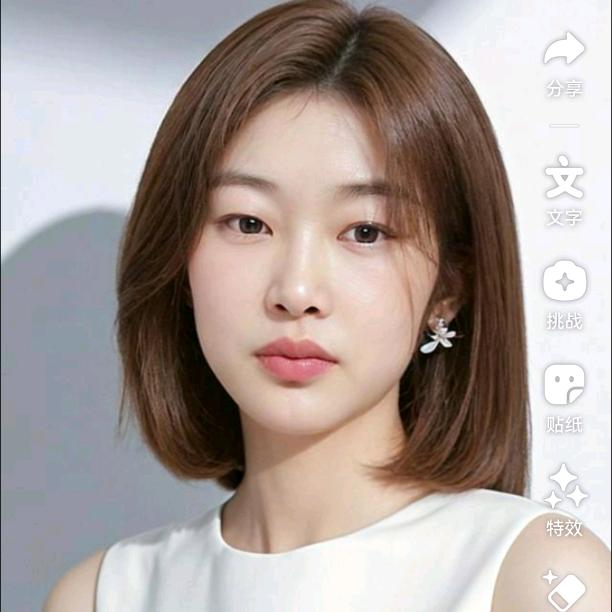Add text with the 文字 tool
Screen dimensions: 612x612
pos(564,180)
